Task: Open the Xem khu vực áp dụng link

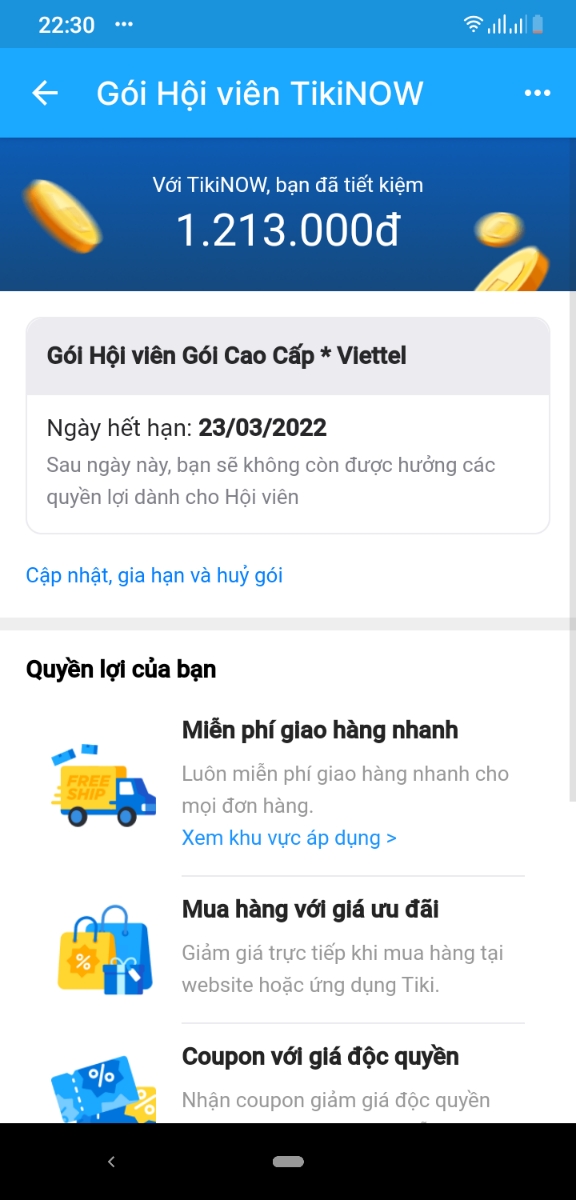Action: [289, 837]
